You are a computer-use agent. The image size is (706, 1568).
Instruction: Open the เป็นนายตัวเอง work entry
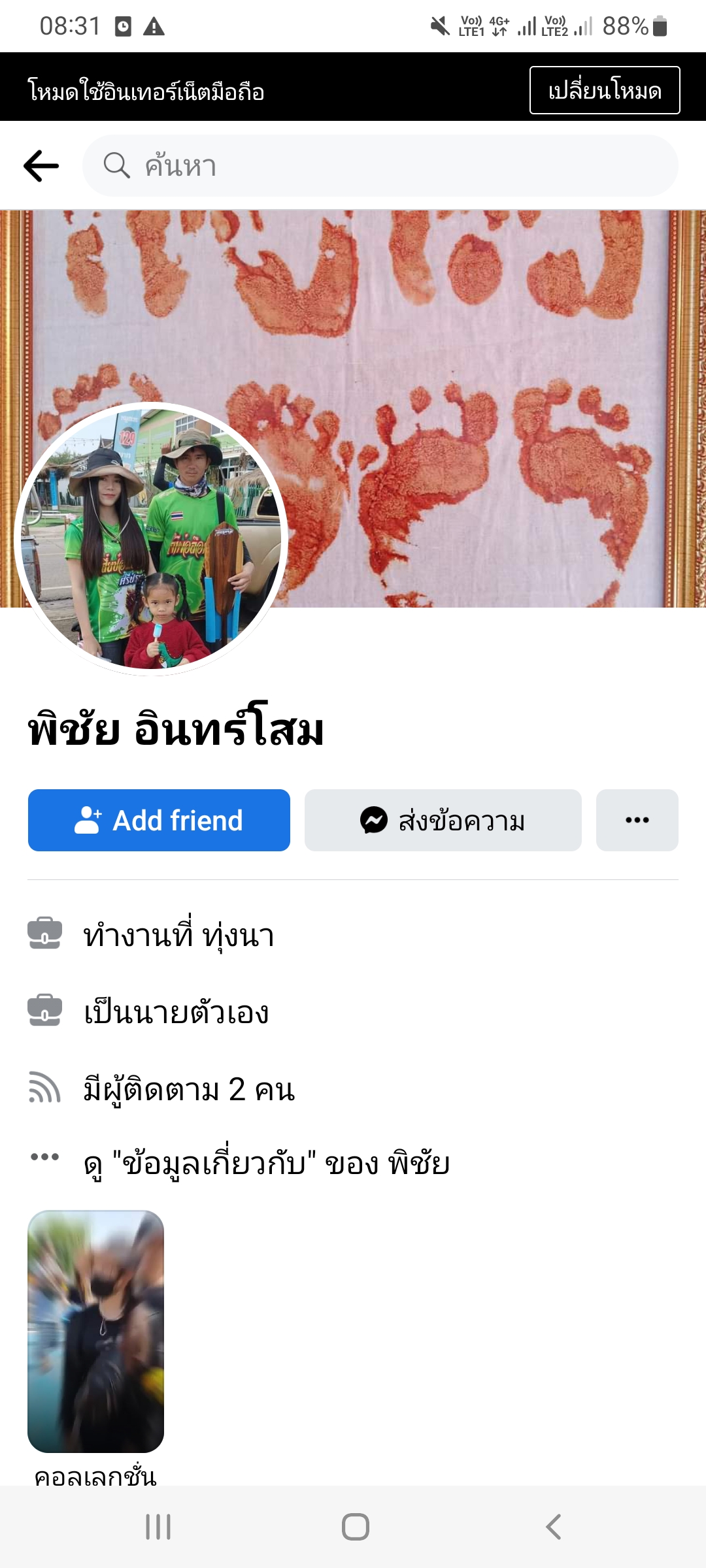tap(176, 1012)
